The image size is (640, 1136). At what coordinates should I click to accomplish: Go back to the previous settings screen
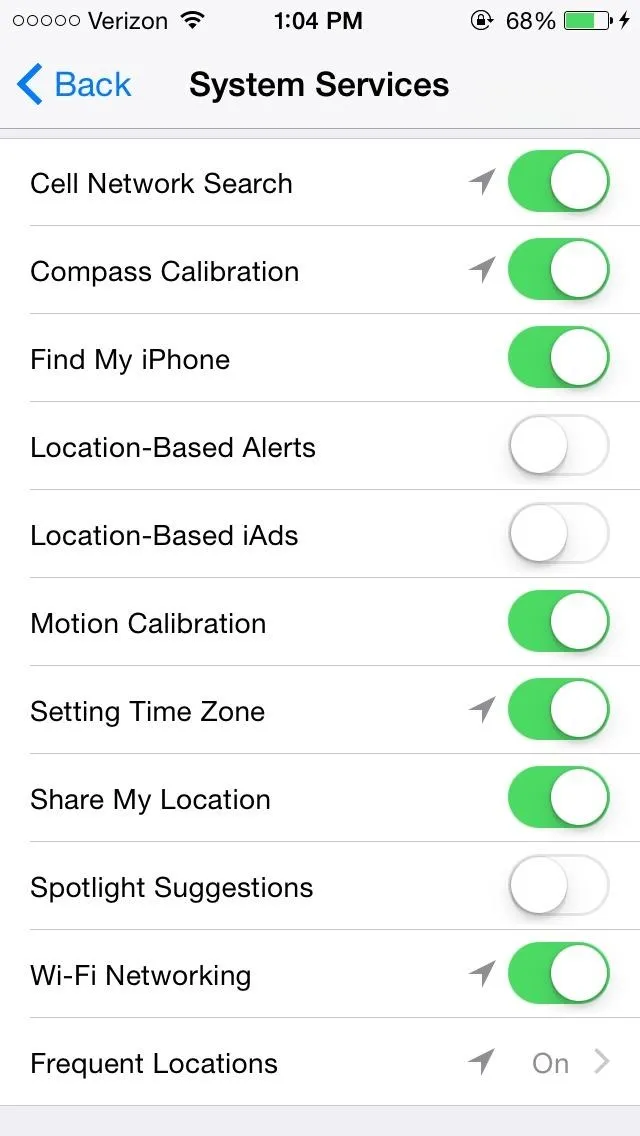[x=74, y=85]
